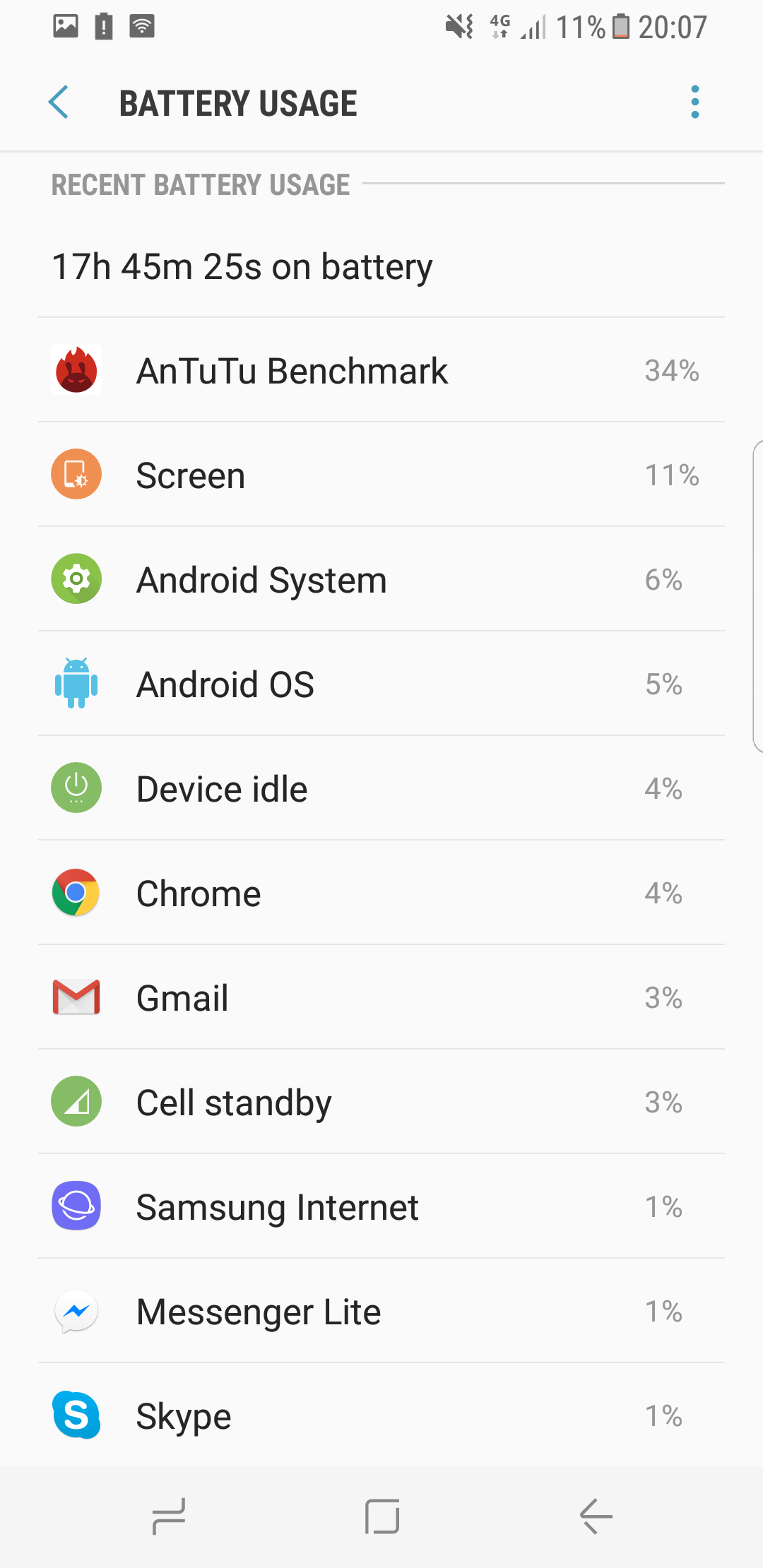Viewport: 763px width, 1568px height.
Task: Tap the Device idle entry
Action: 381,788
